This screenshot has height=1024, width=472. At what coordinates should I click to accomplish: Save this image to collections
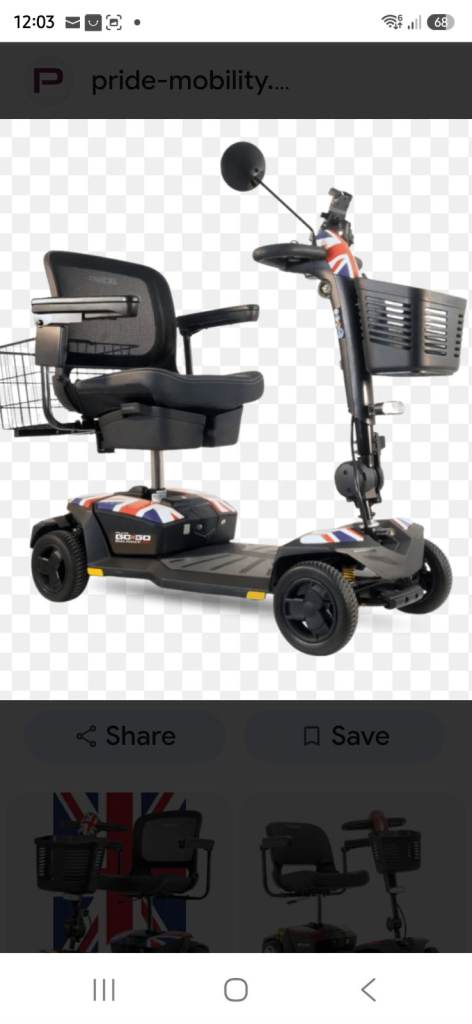(x=346, y=736)
